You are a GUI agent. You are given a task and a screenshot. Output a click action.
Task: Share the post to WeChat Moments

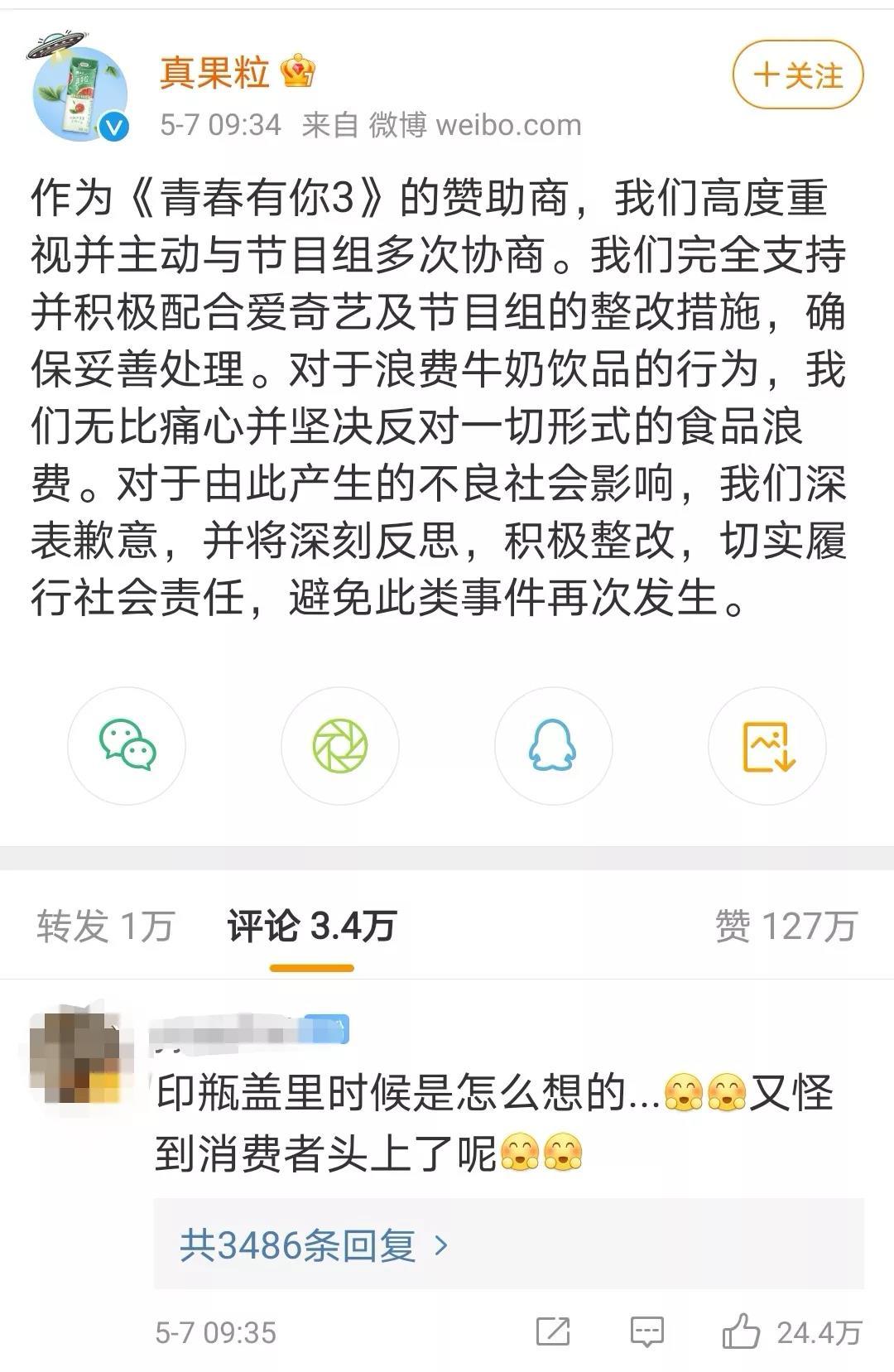(x=339, y=745)
